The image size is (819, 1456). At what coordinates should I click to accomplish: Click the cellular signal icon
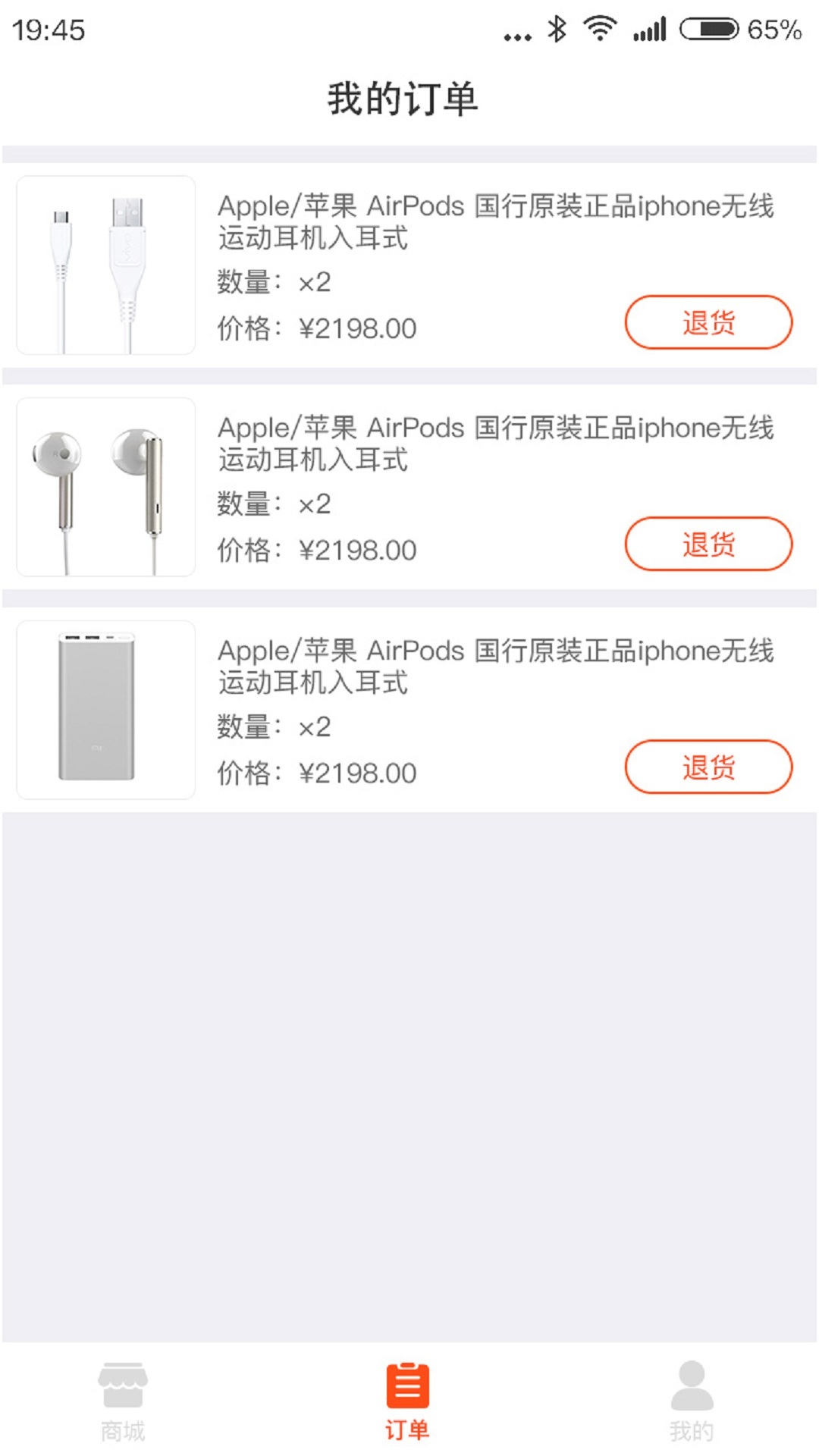coord(651,29)
